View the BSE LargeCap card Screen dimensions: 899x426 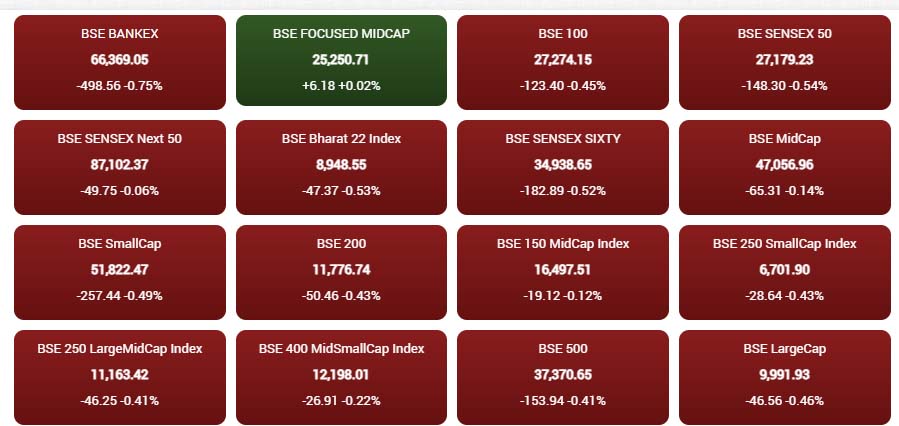click(785, 377)
